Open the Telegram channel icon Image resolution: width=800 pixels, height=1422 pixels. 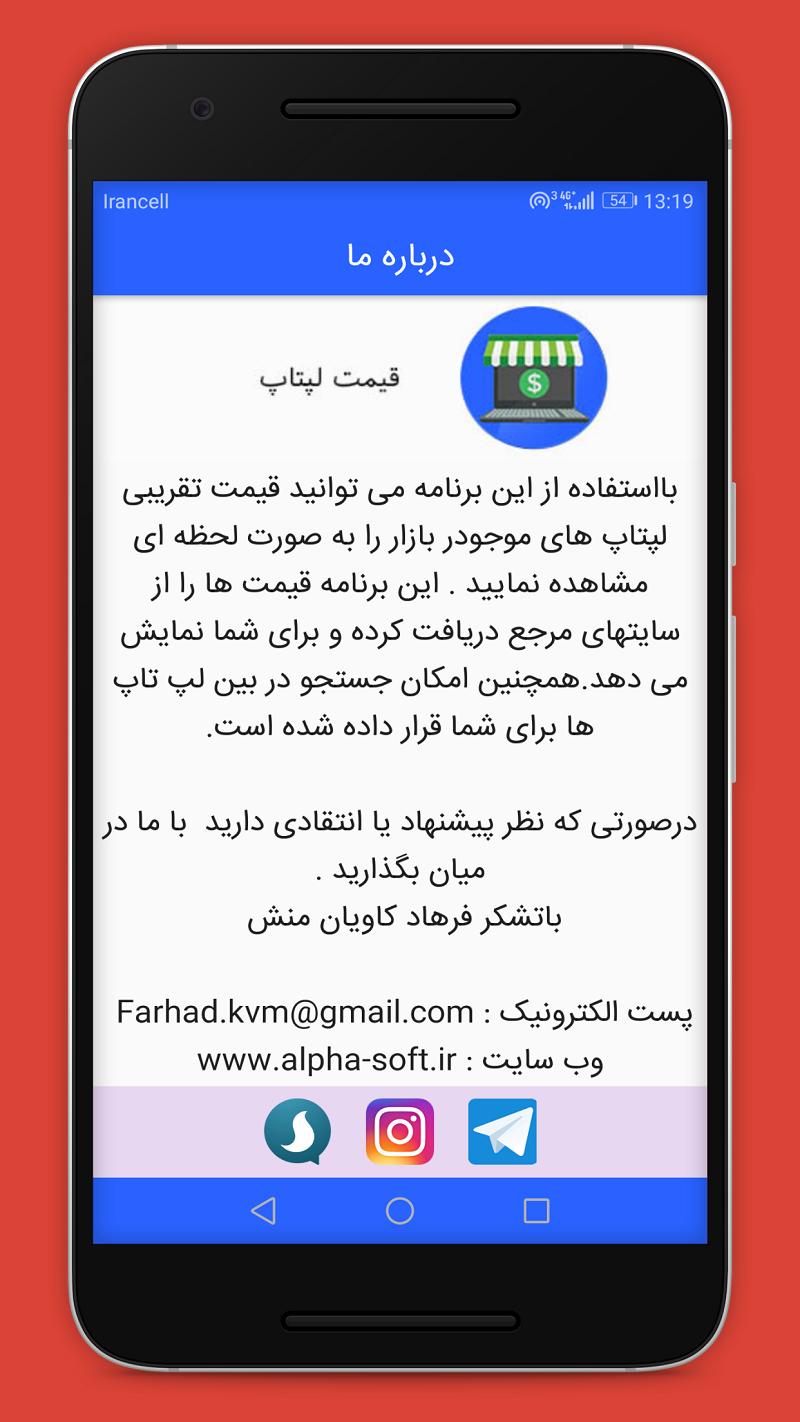(x=502, y=1131)
